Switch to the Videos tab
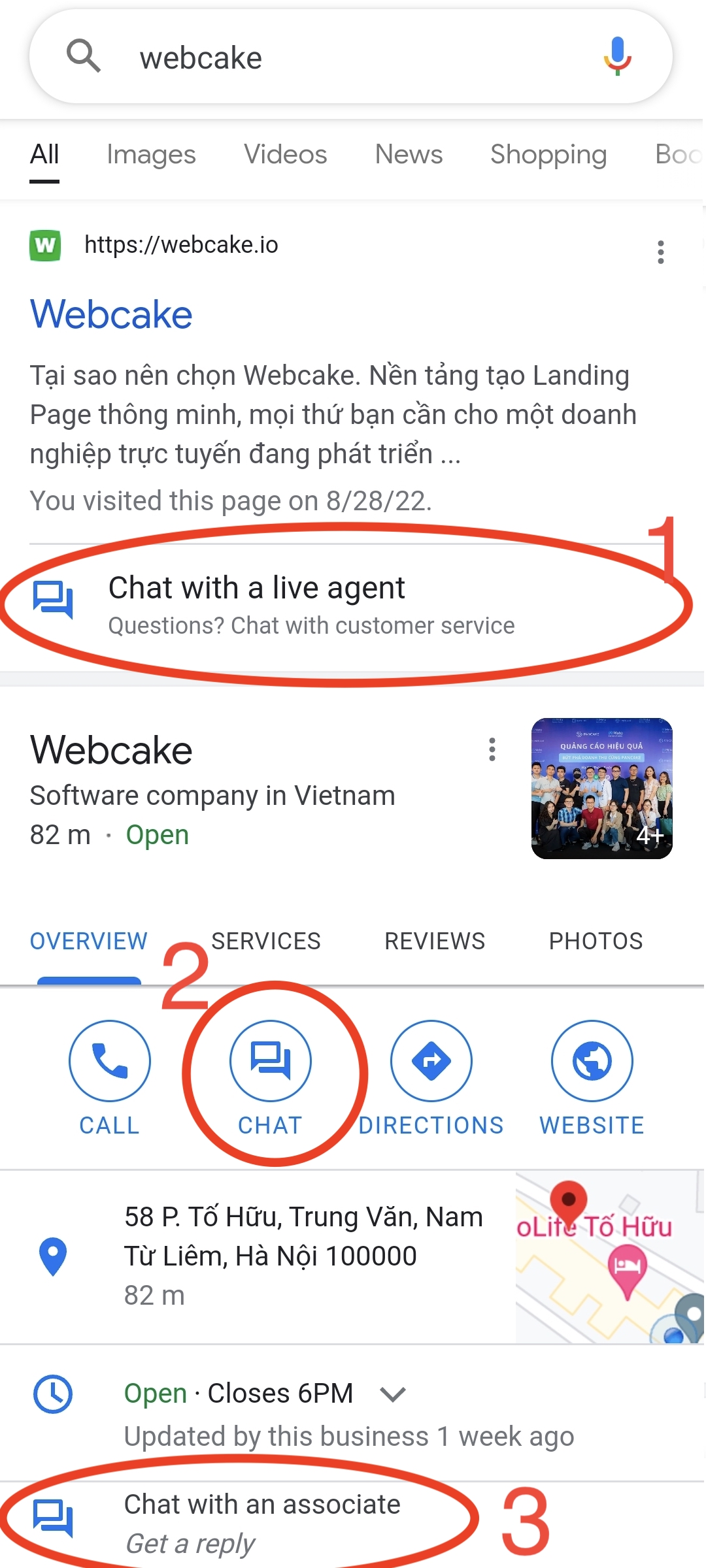 pos(285,155)
